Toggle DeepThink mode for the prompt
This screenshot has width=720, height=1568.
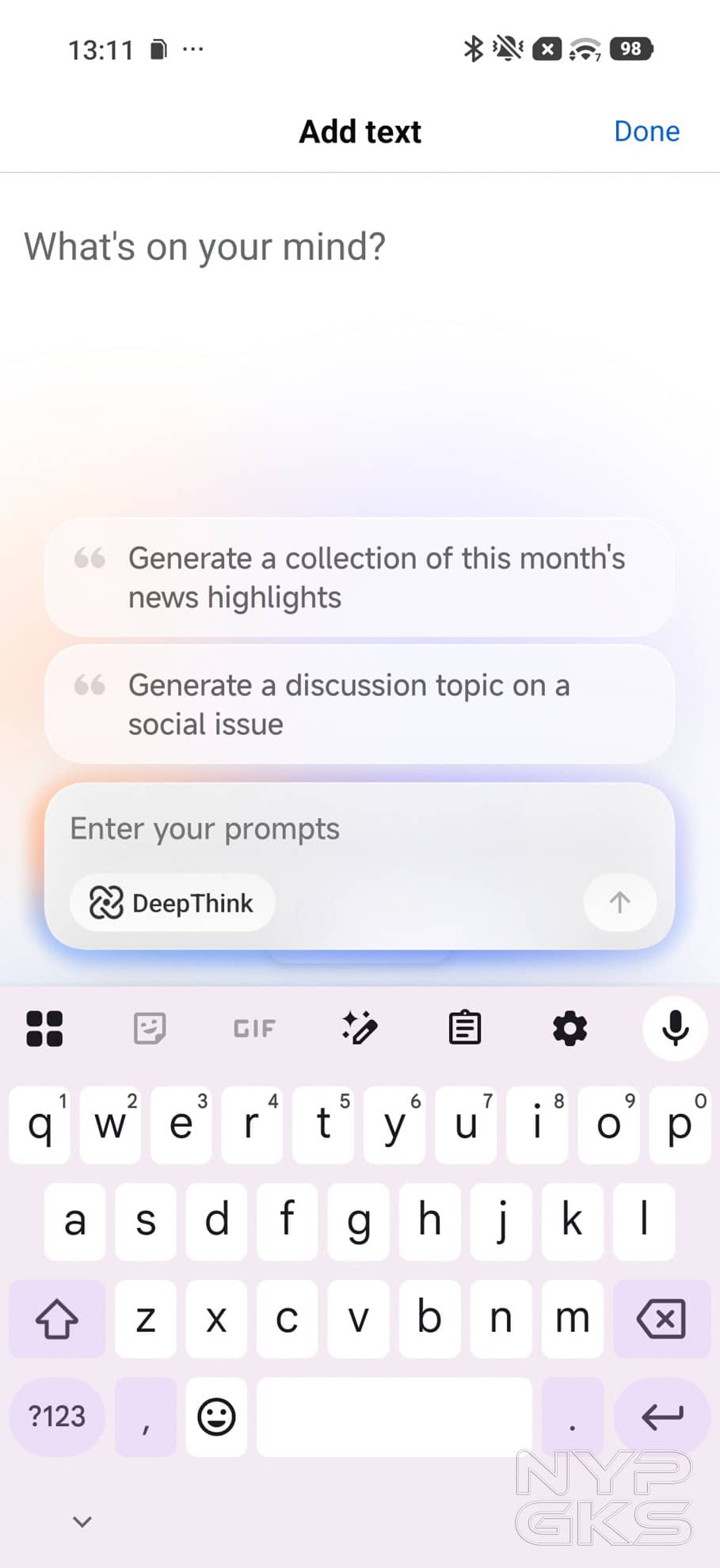[171, 902]
